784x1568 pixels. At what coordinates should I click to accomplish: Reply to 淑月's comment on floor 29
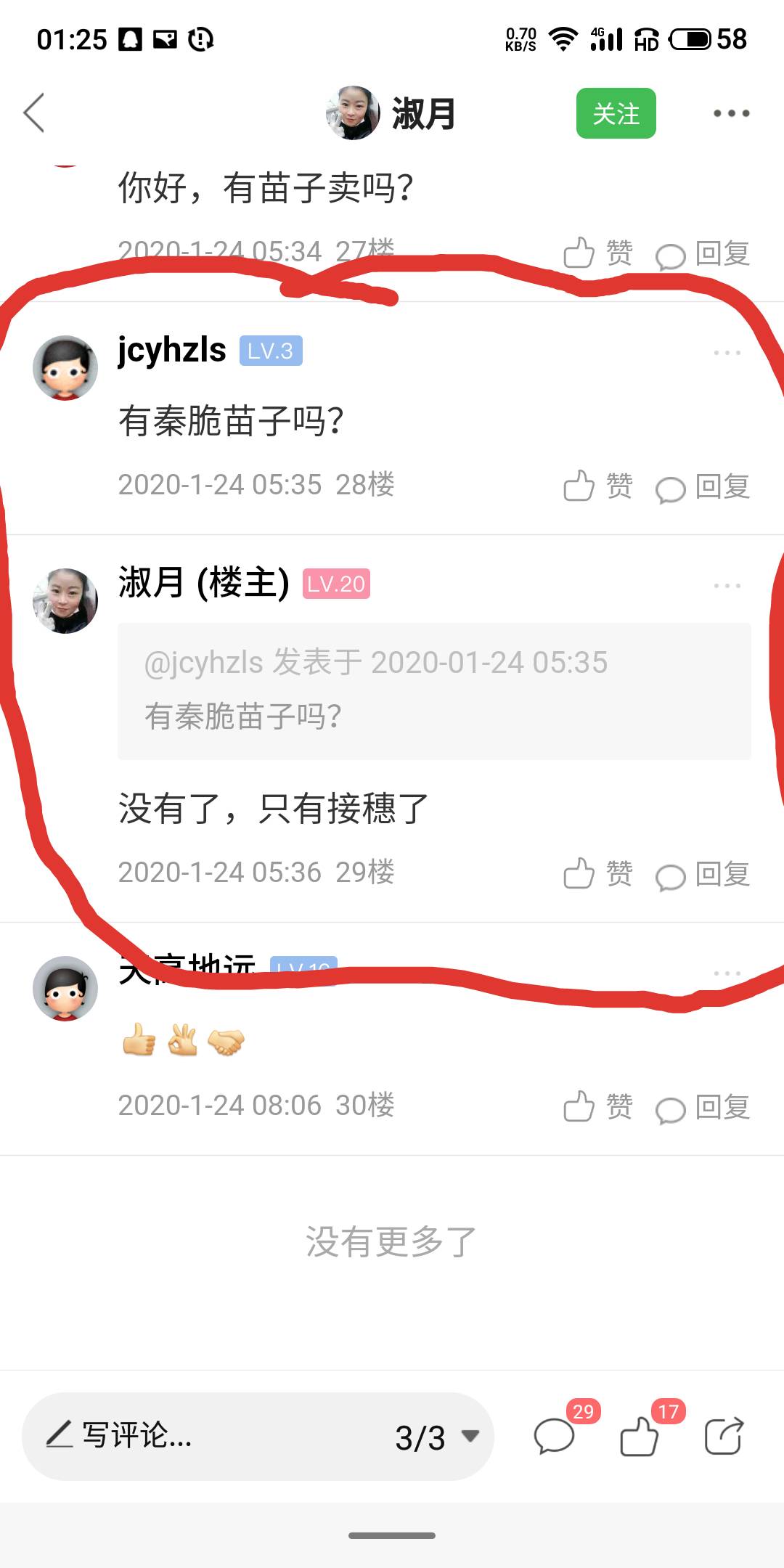click(x=702, y=874)
